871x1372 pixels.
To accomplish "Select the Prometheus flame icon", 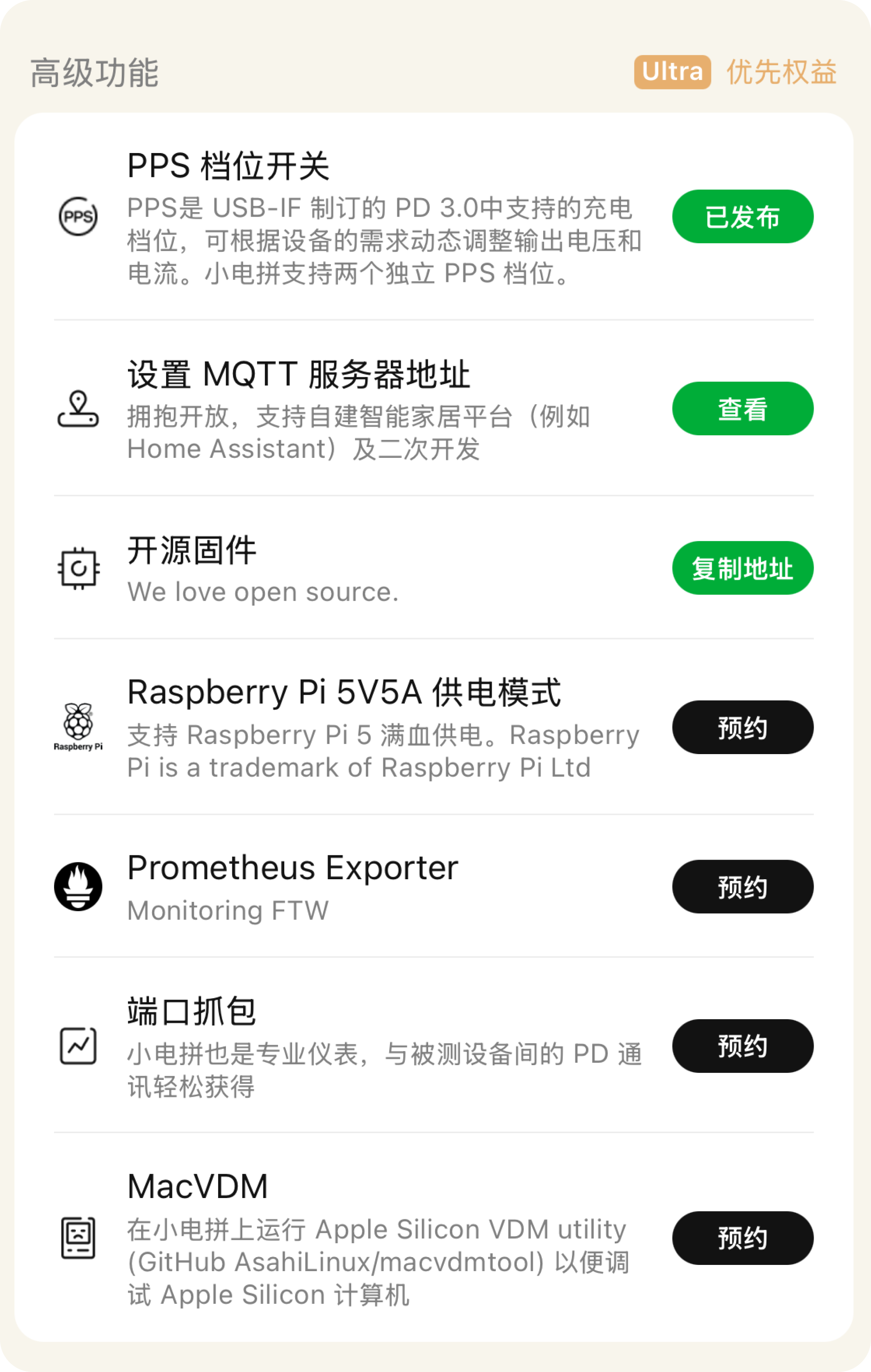I will (78, 887).
